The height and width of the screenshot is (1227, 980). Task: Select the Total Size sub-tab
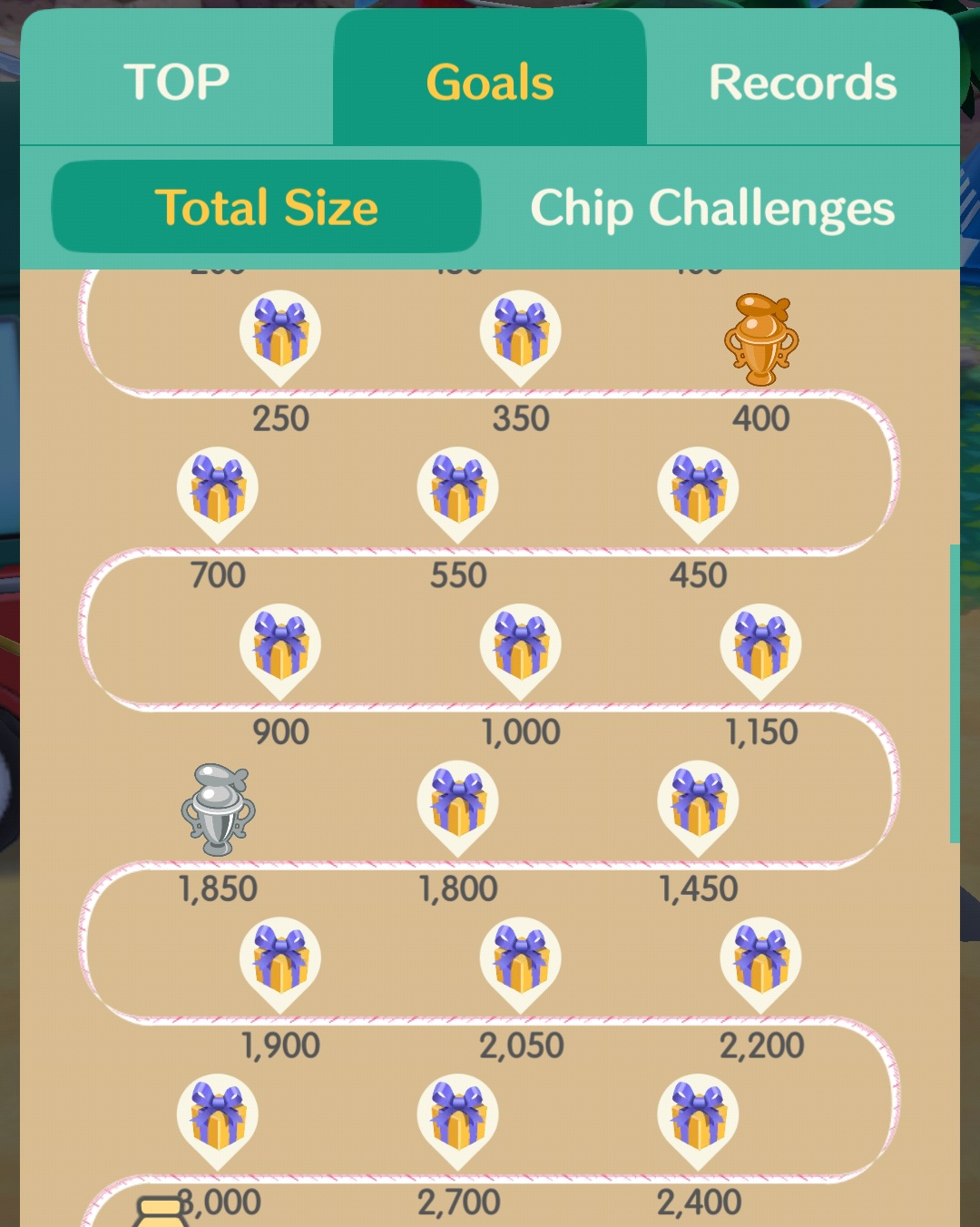pos(266,207)
